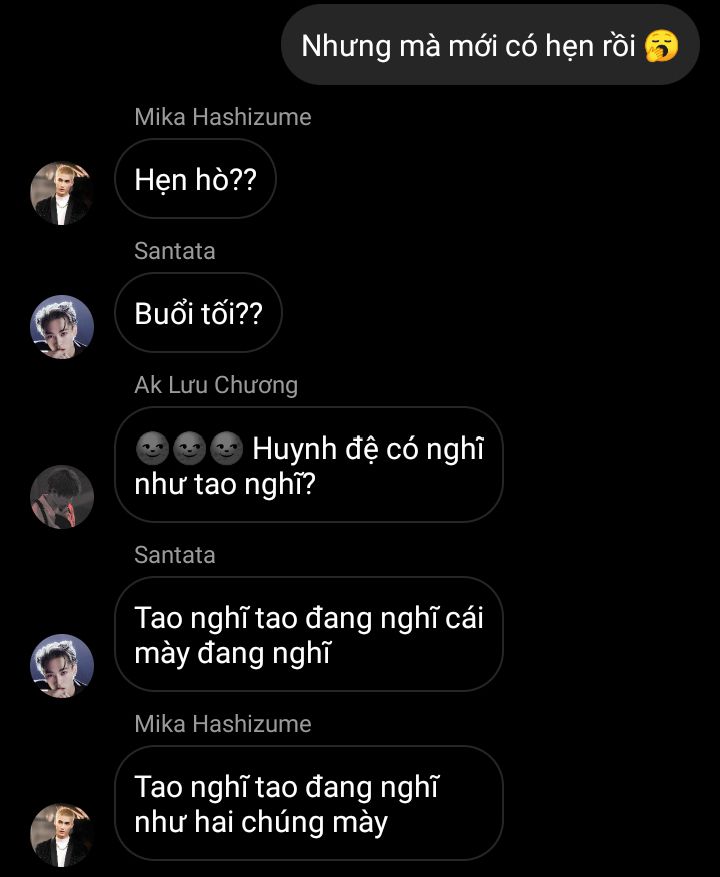Tap Santata's avatar beside "cái mày đang nghĩ"
The image size is (720, 877).
pyautogui.click(x=62, y=666)
